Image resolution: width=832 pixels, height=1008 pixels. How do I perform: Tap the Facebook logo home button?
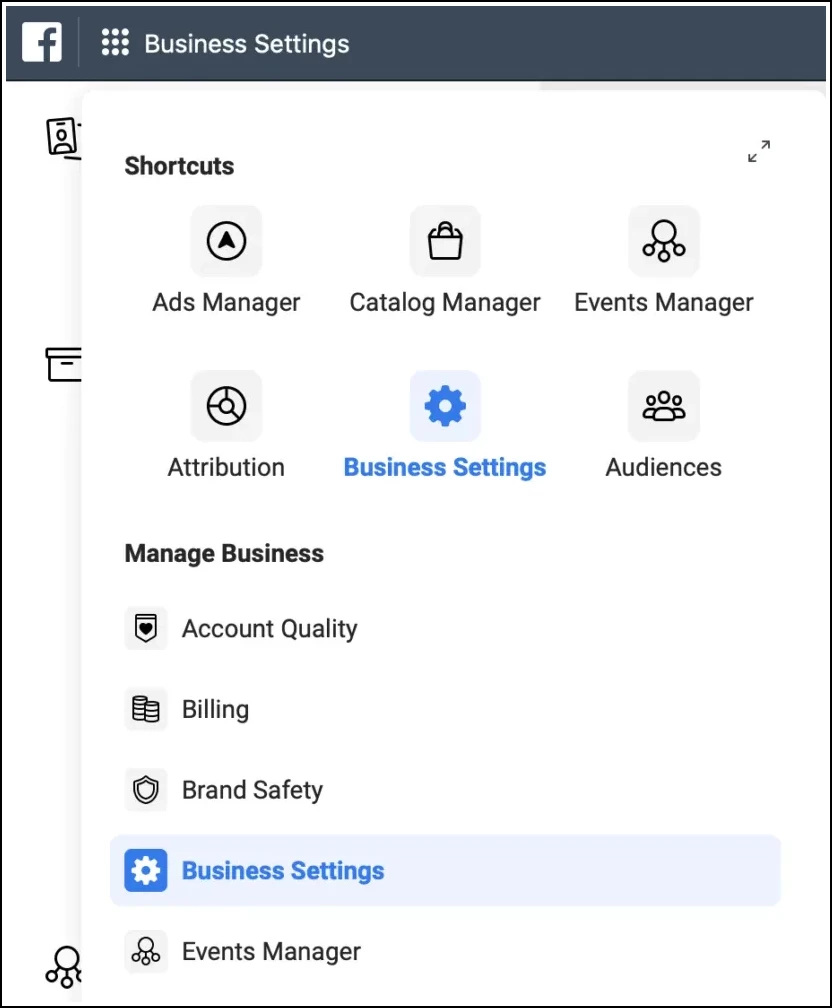pyautogui.click(x=42, y=43)
